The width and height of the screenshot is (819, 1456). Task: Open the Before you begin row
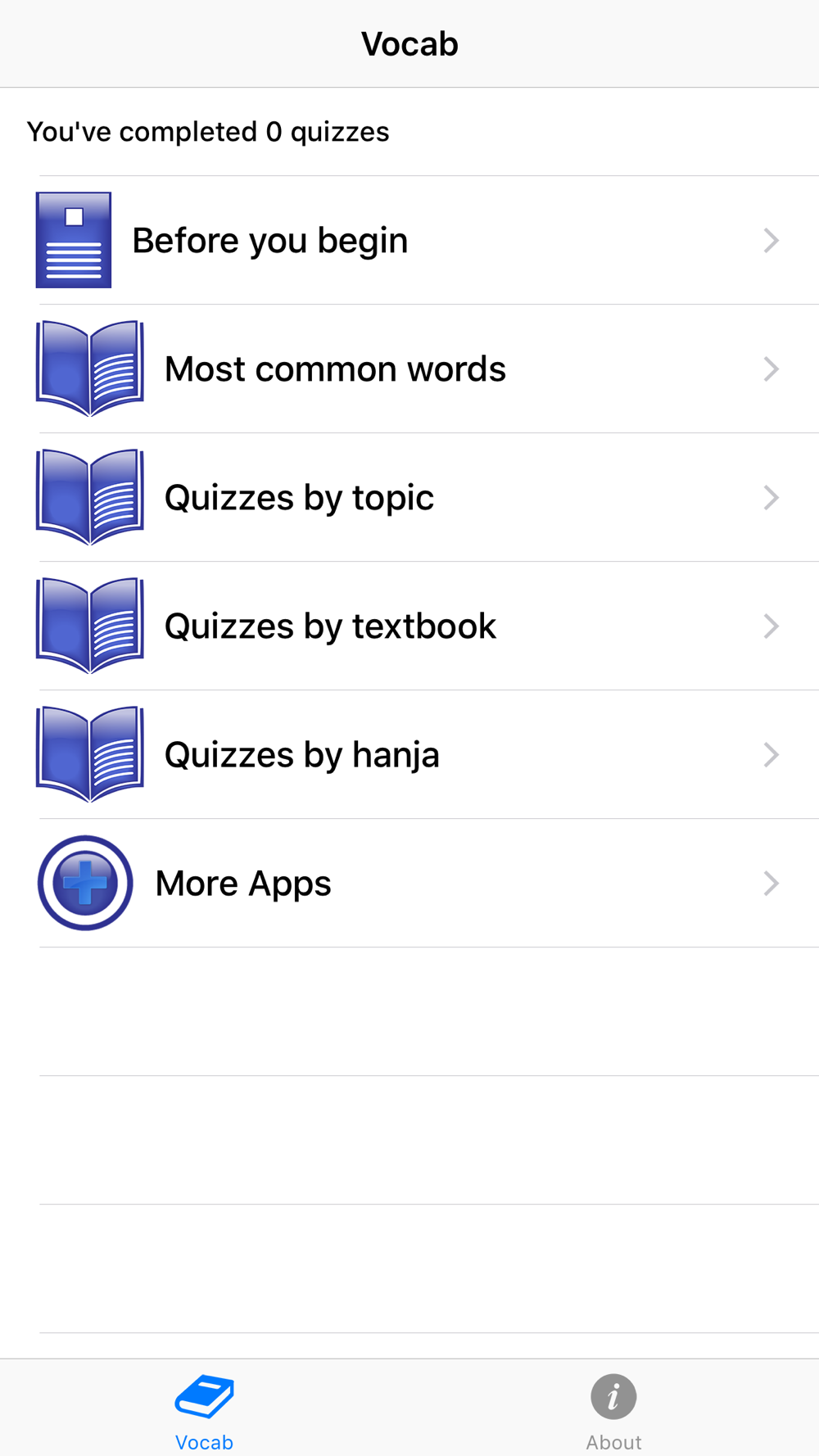click(x=409, y=240)
